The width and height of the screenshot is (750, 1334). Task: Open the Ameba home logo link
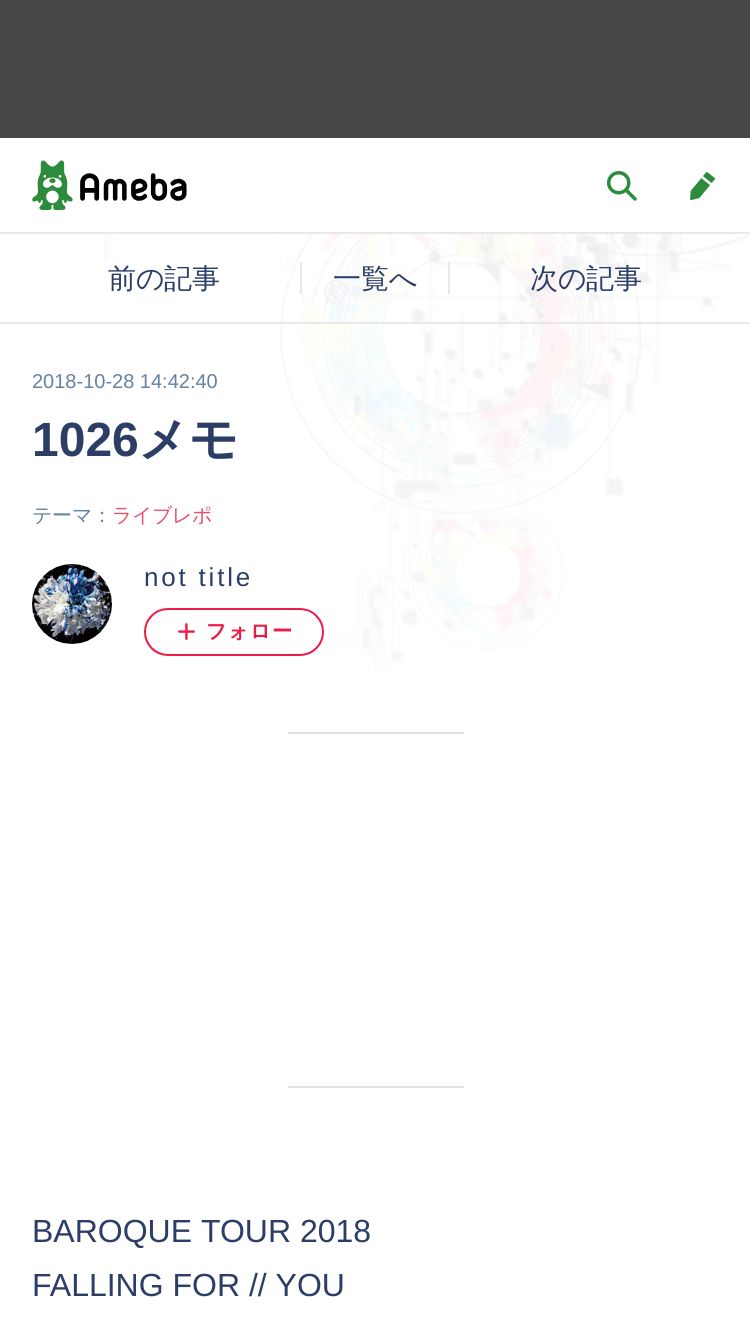[110, 185]
